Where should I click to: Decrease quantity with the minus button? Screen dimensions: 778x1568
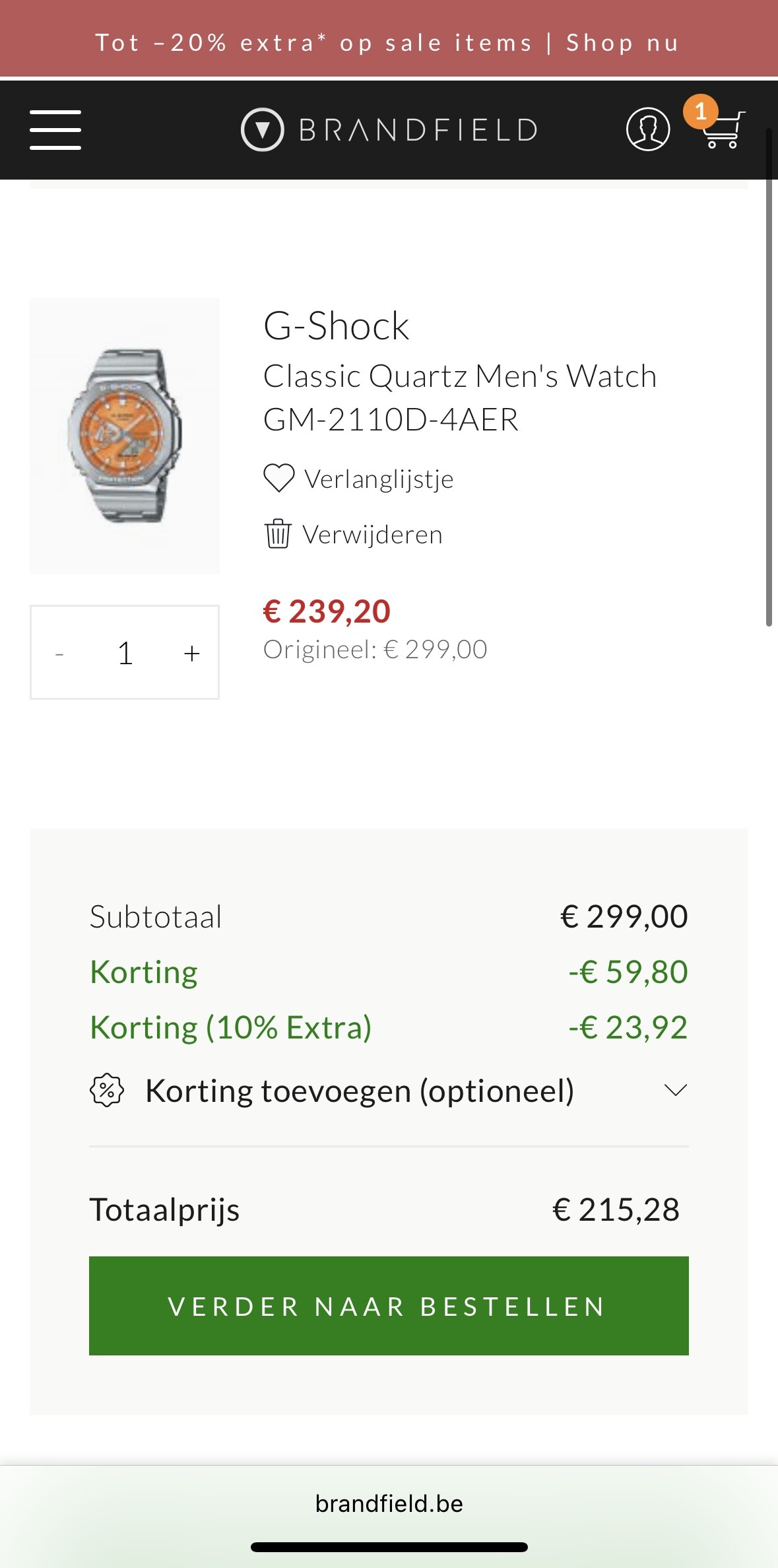point(59,653)
